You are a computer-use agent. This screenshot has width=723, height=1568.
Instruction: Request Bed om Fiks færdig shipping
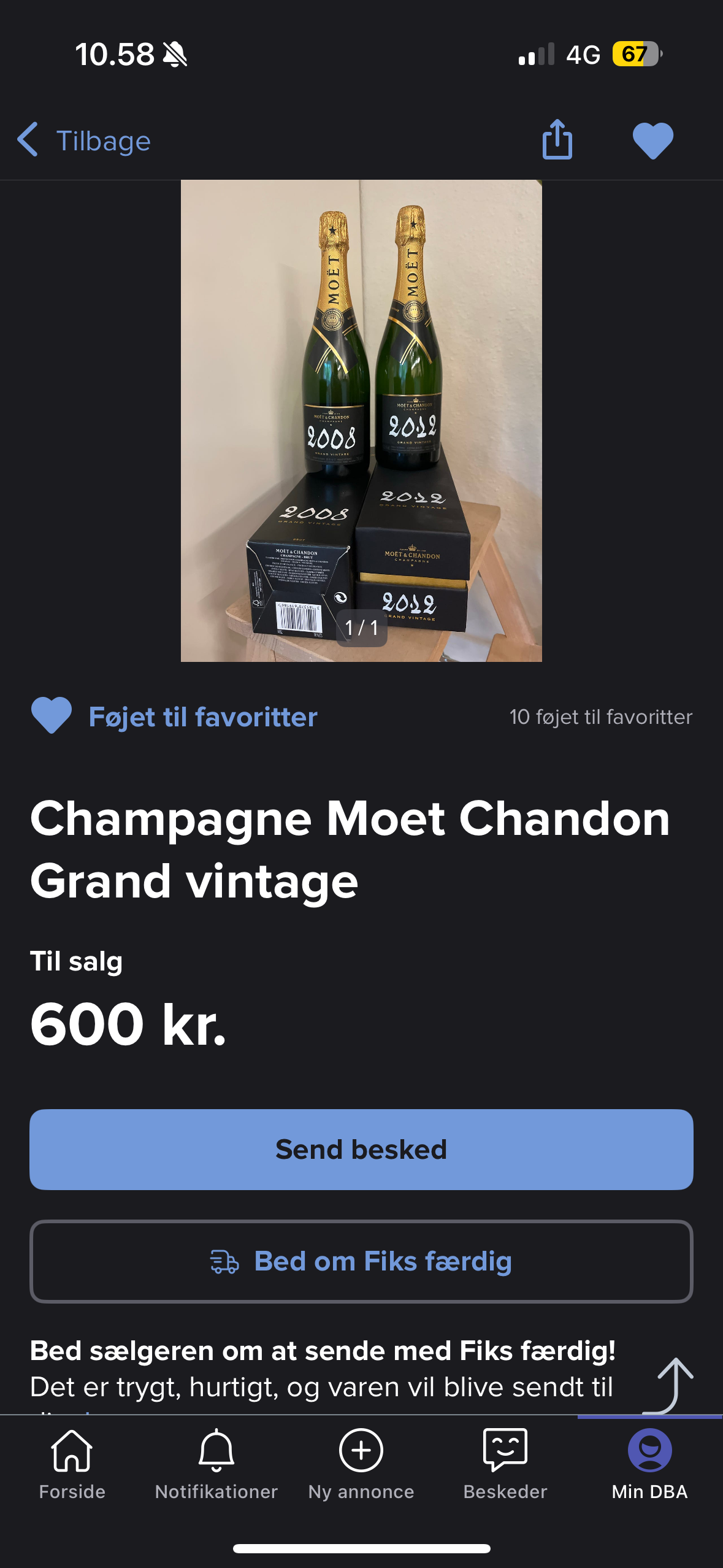click(361, 1261)
